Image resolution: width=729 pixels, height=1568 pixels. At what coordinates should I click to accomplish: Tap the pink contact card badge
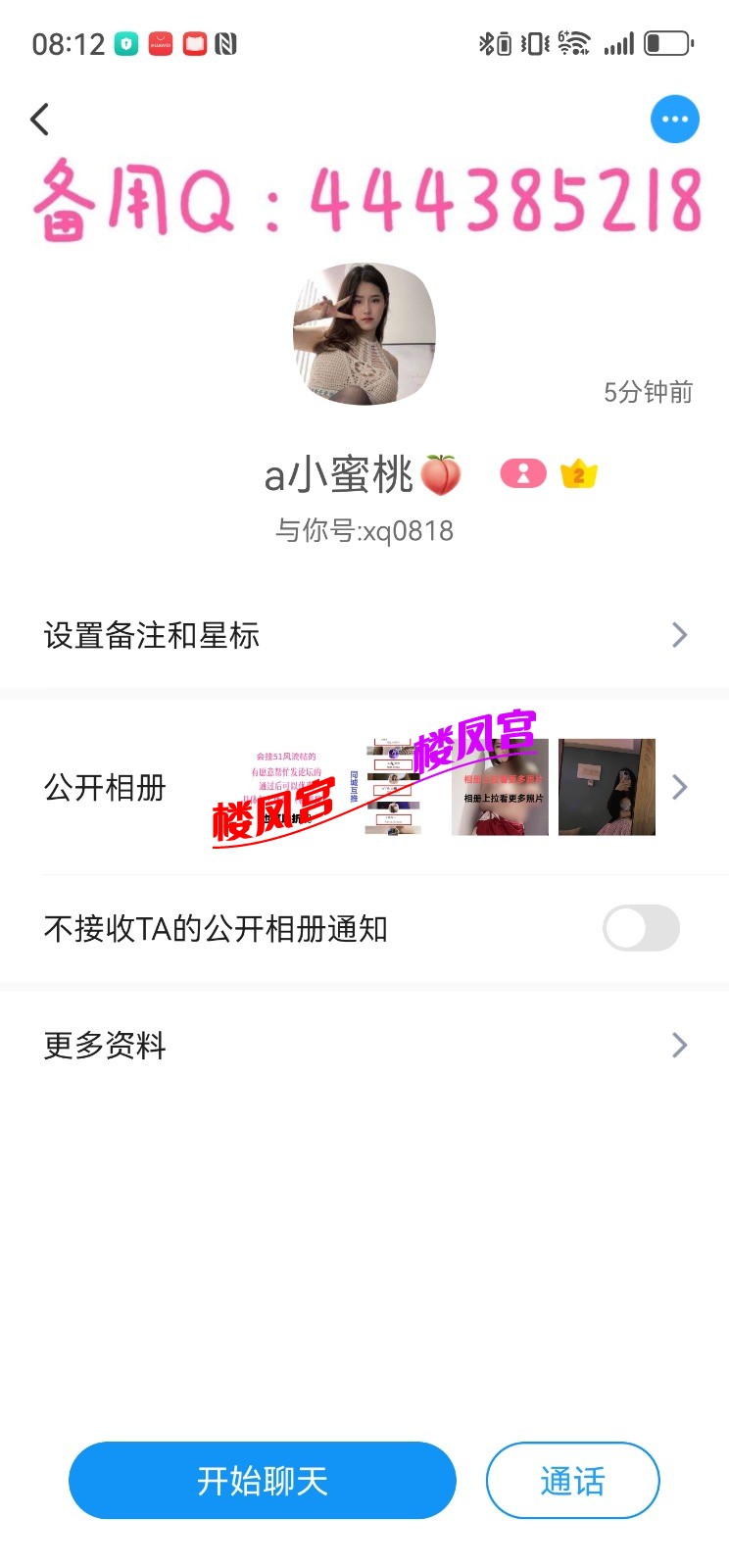coord(523,473)
